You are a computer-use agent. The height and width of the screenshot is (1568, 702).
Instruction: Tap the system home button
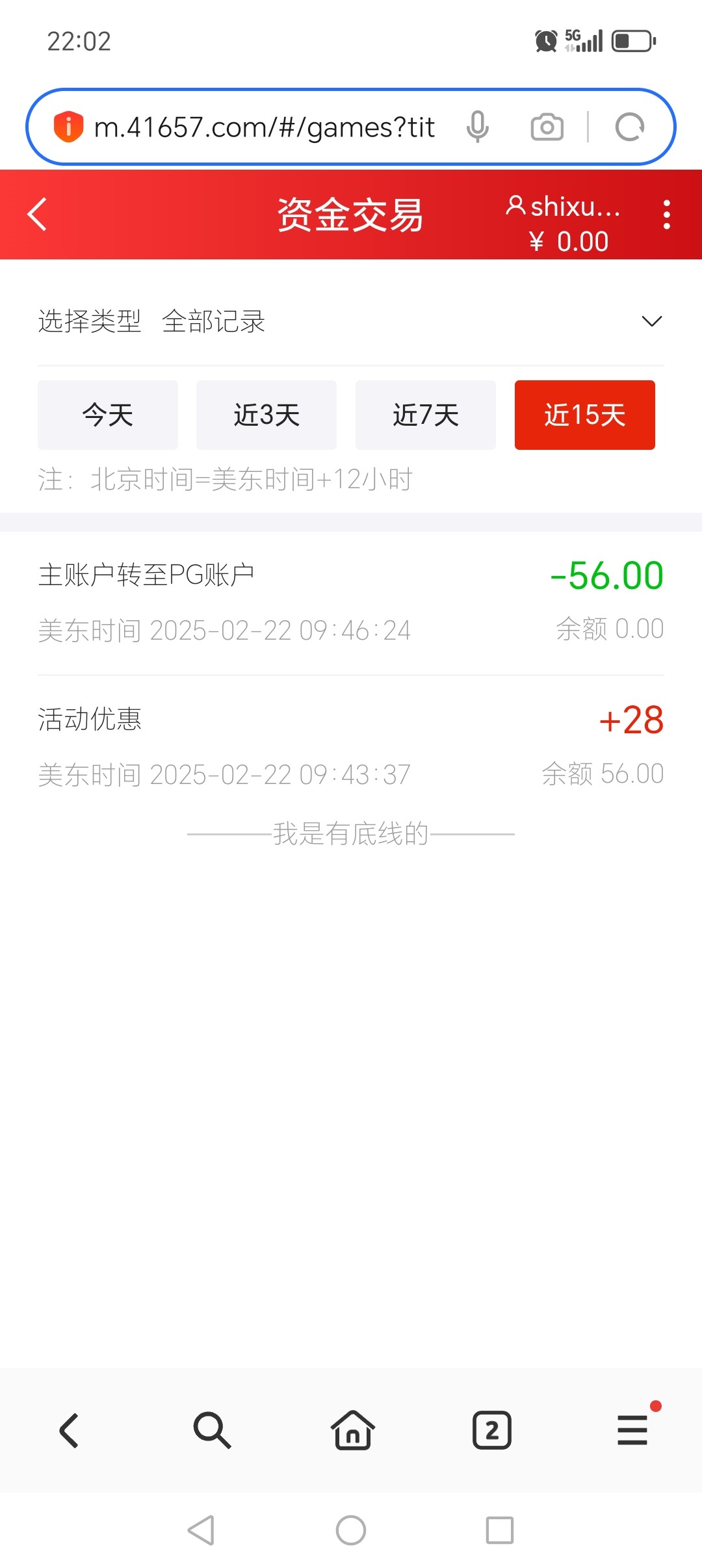[x=351, y=1530]
